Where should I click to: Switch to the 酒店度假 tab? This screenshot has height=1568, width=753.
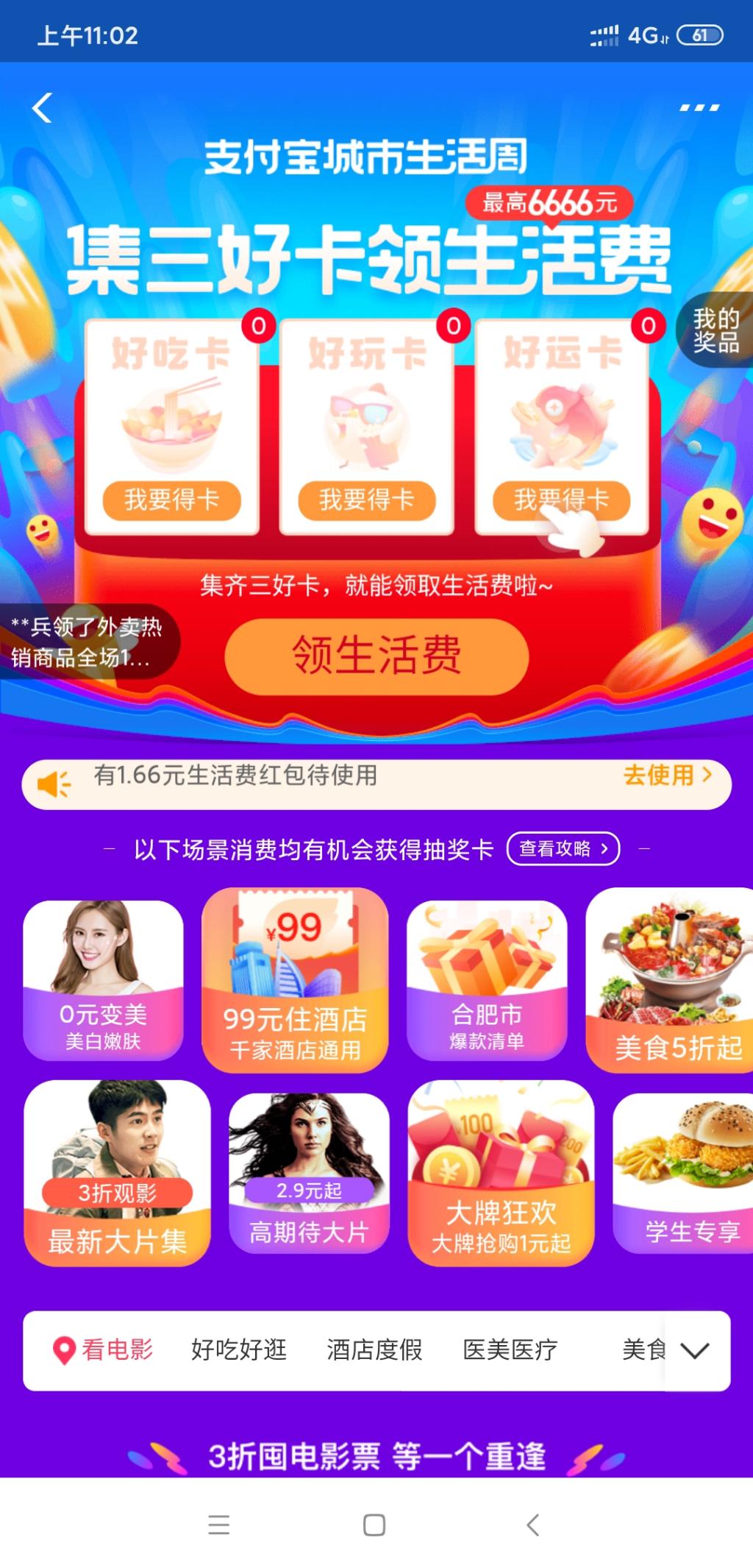pos(374,1350)
